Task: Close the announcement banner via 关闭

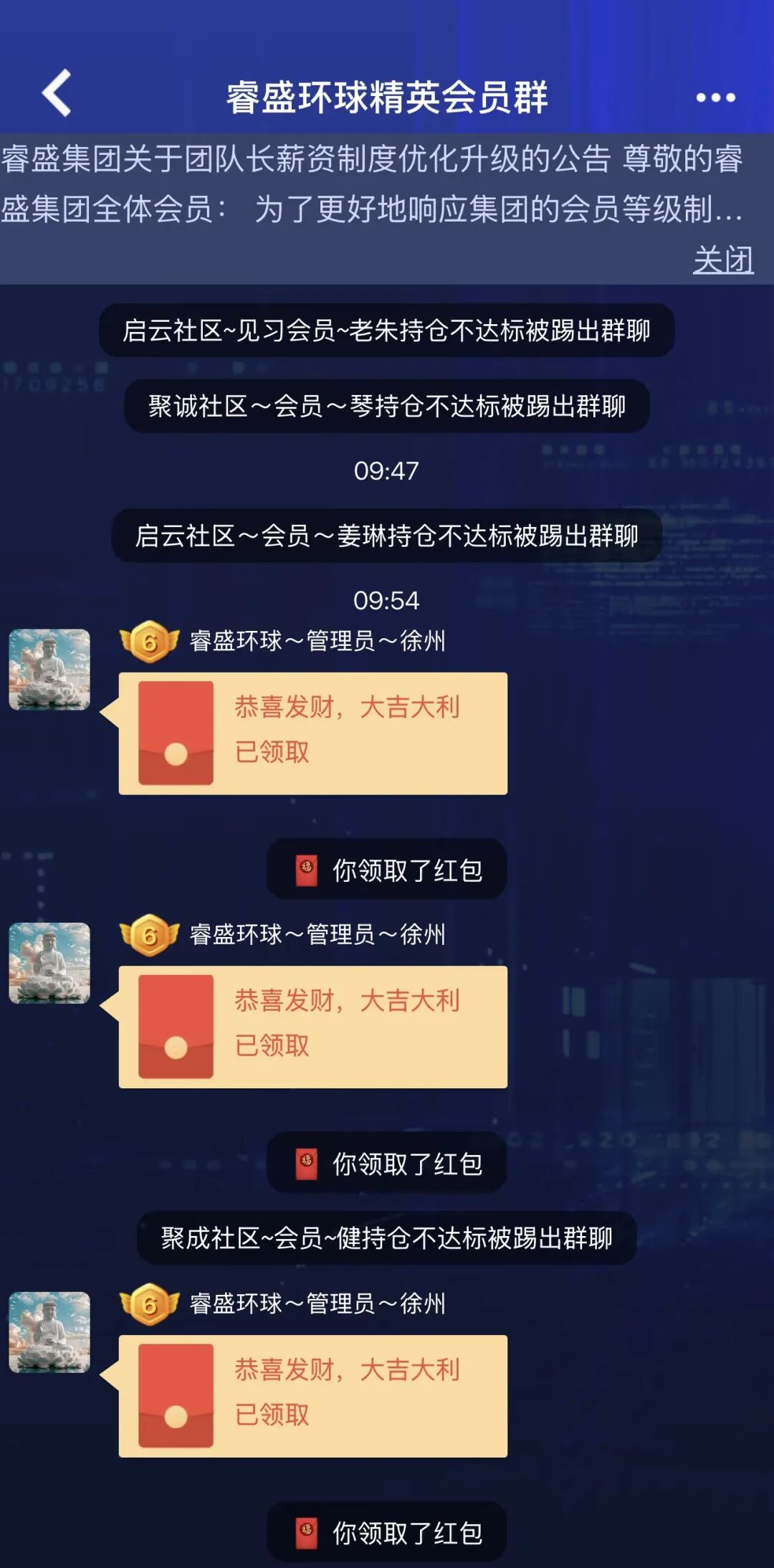Action: (722, 260)
